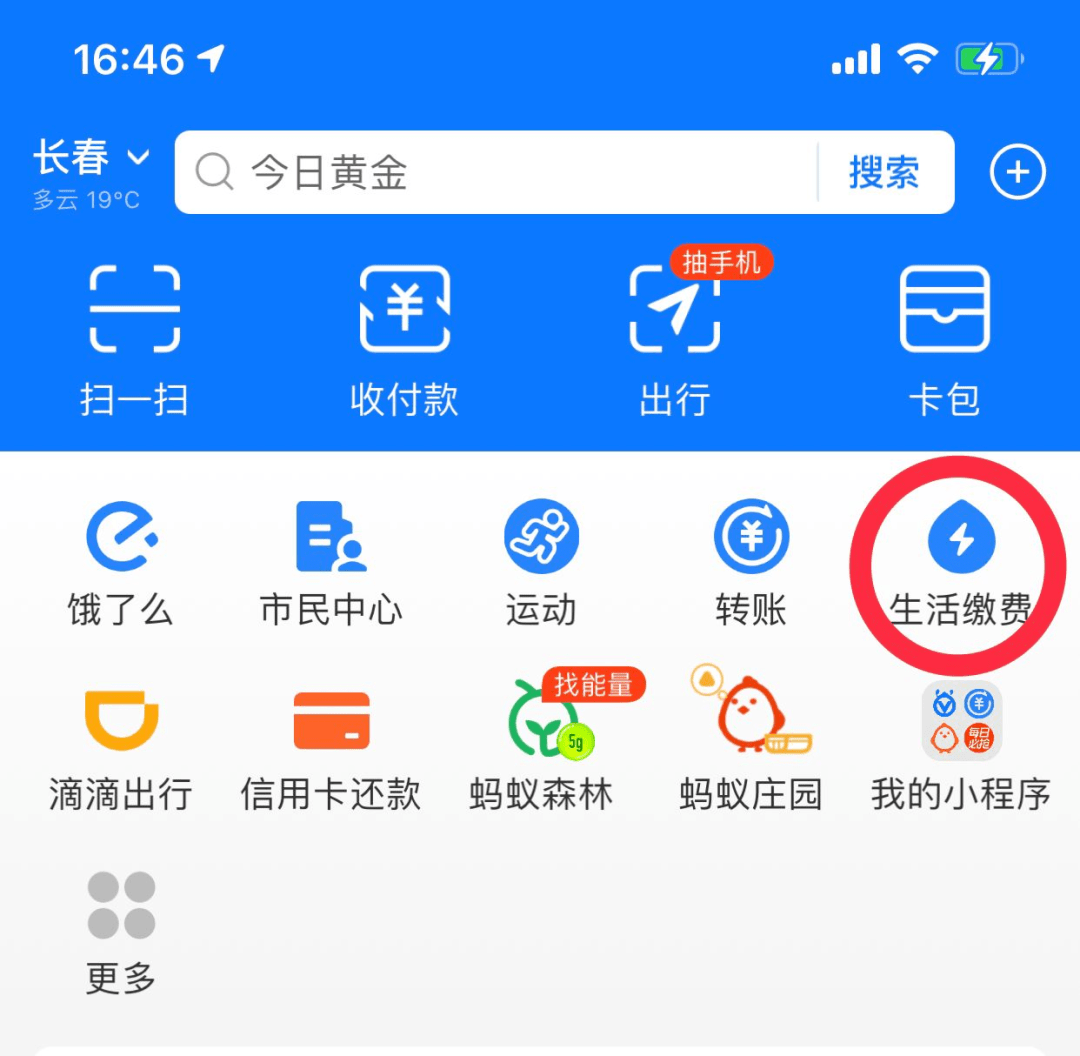Tap the 搜索 button
The width and height of the screenshot is (1080, 1056).
[x=883, y=173]
